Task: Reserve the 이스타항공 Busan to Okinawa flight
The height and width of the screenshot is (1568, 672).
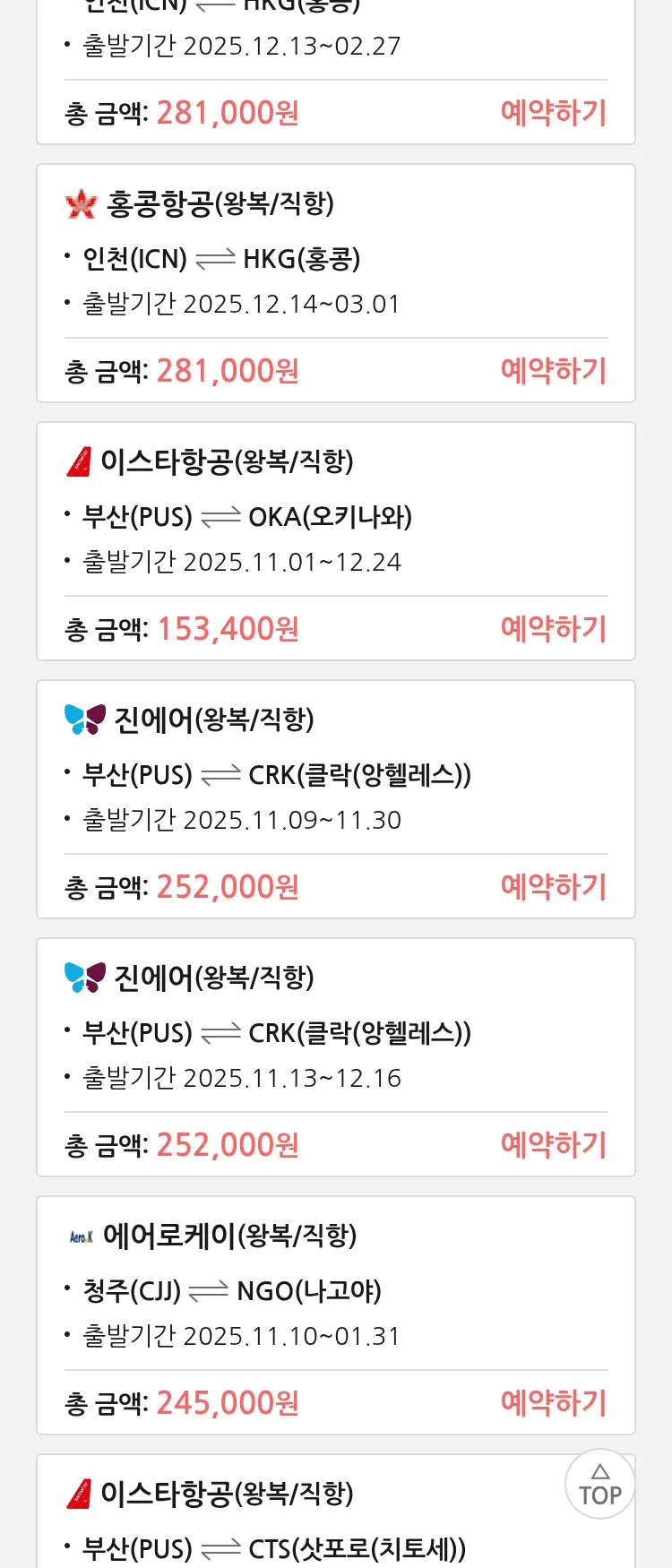Action: click(553, 629)
